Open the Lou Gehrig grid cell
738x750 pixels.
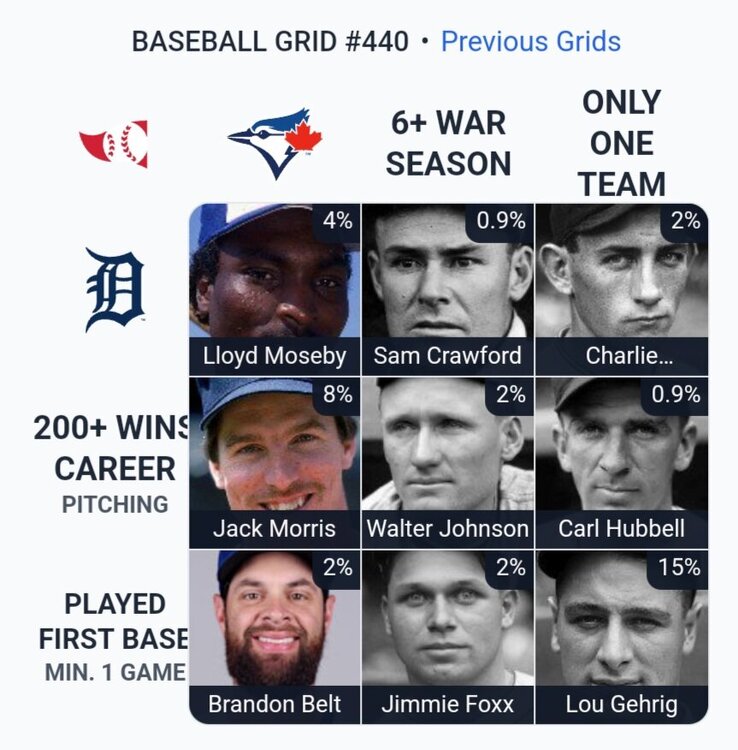pos(621,636)
